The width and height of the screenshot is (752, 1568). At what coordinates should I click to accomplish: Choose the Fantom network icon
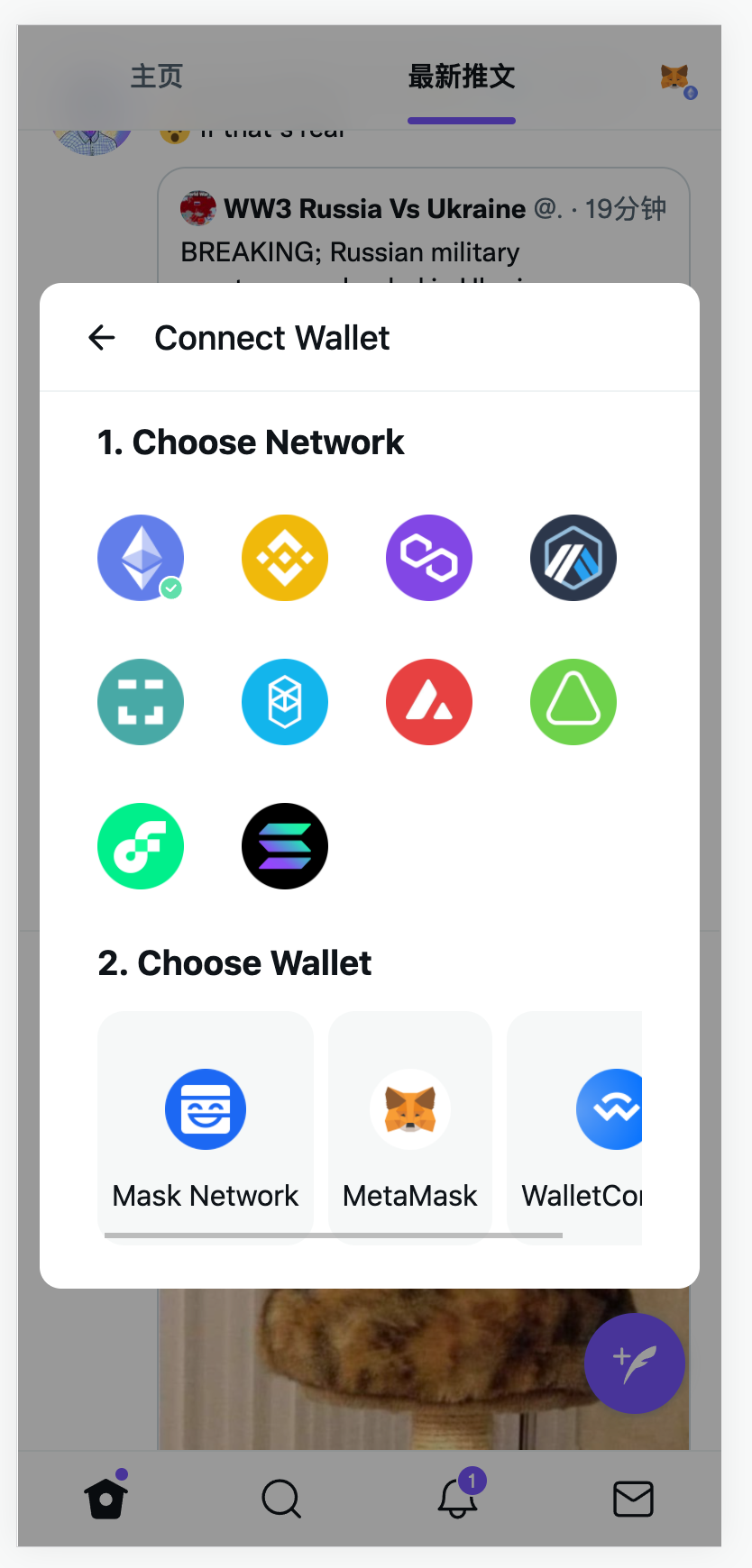[285, 702]
